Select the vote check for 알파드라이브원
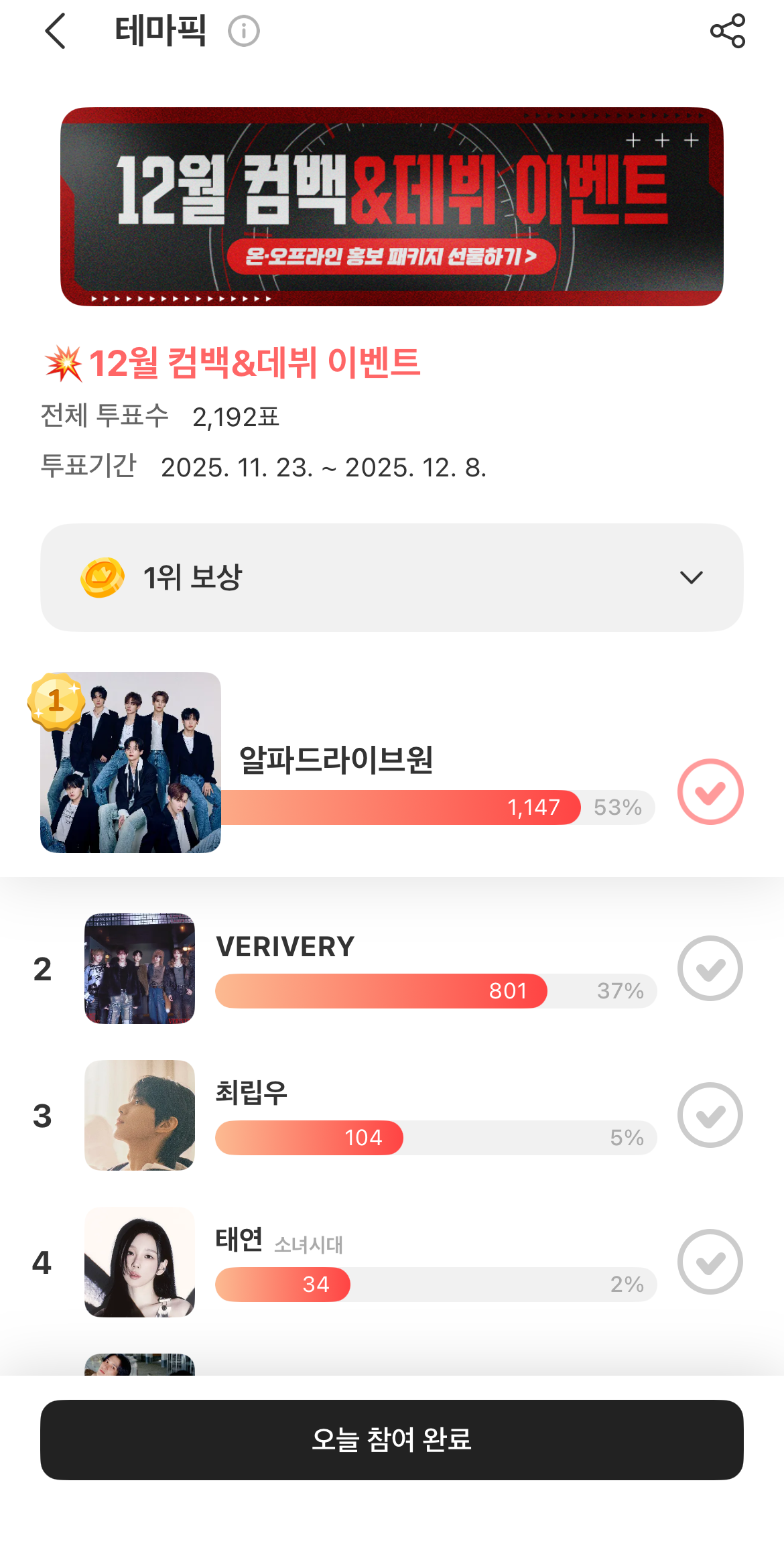Screen dimensions: 784x1566 710,791
